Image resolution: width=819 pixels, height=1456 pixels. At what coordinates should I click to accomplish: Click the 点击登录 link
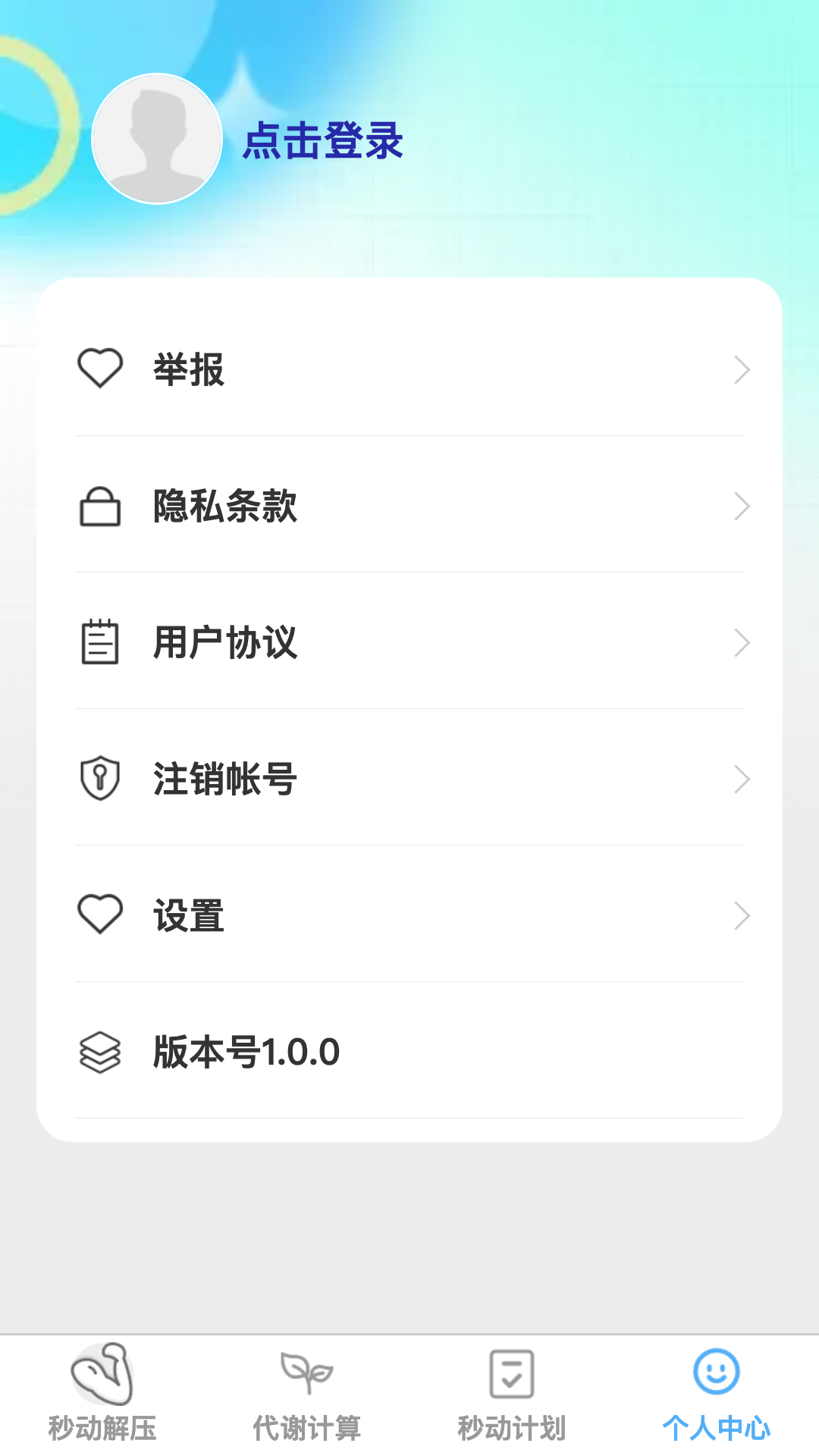323,141
